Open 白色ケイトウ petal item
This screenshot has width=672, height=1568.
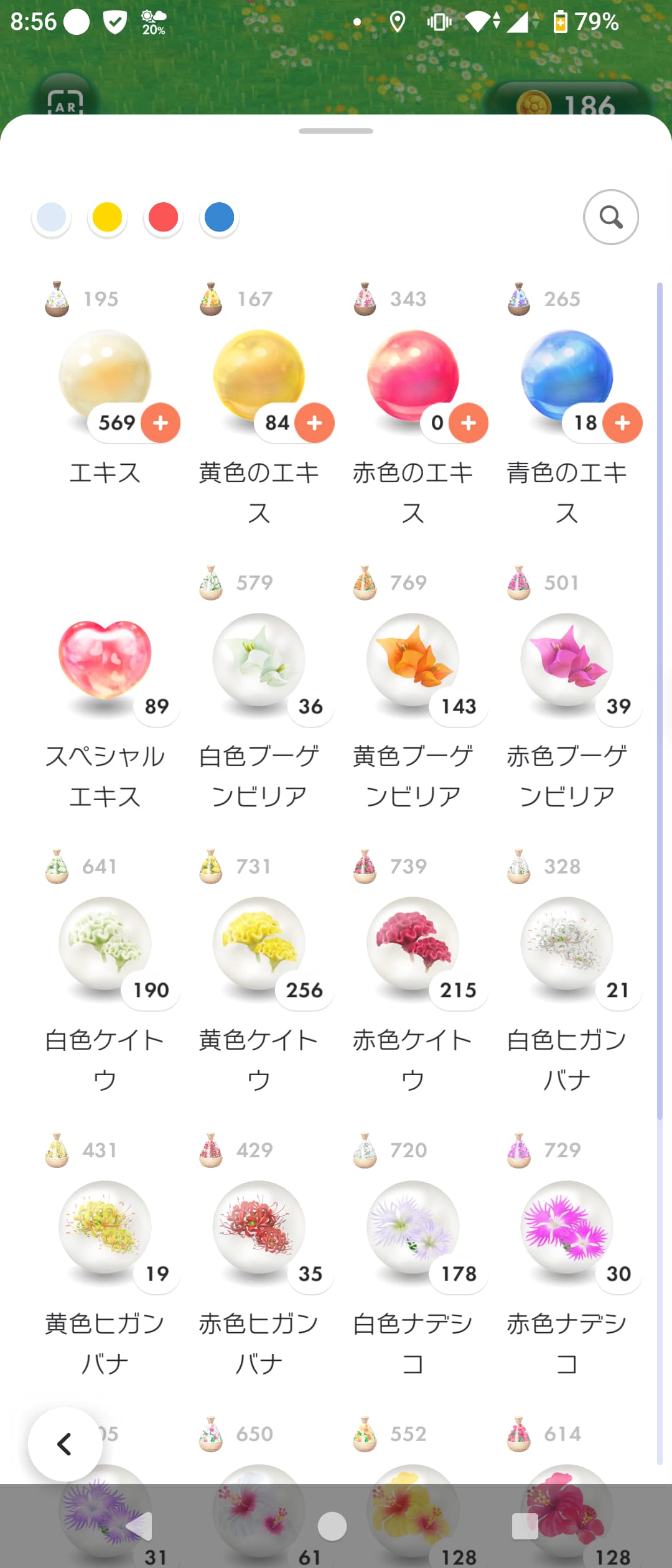click(x=105, y=945)
